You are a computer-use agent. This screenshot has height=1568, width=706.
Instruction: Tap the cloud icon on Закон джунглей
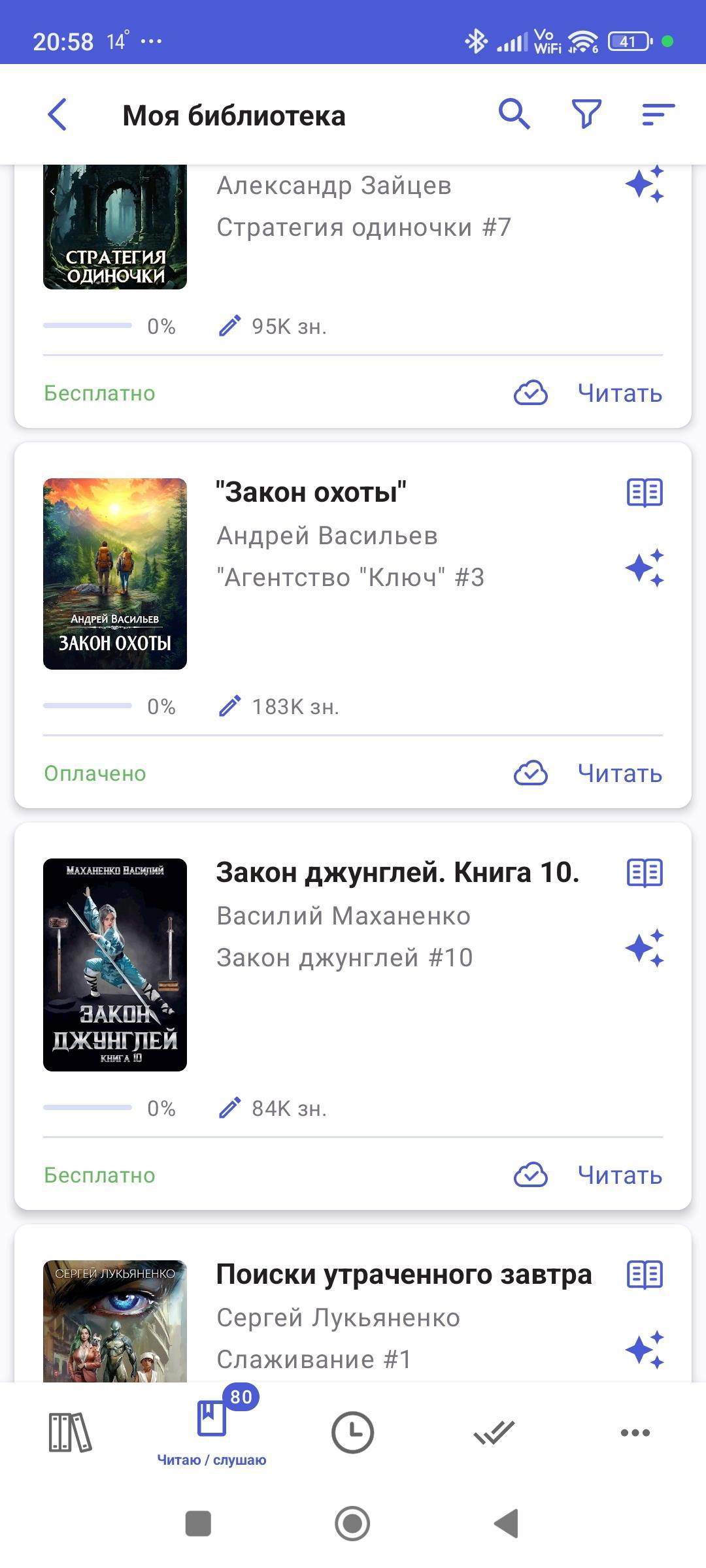pos(530,1175)
